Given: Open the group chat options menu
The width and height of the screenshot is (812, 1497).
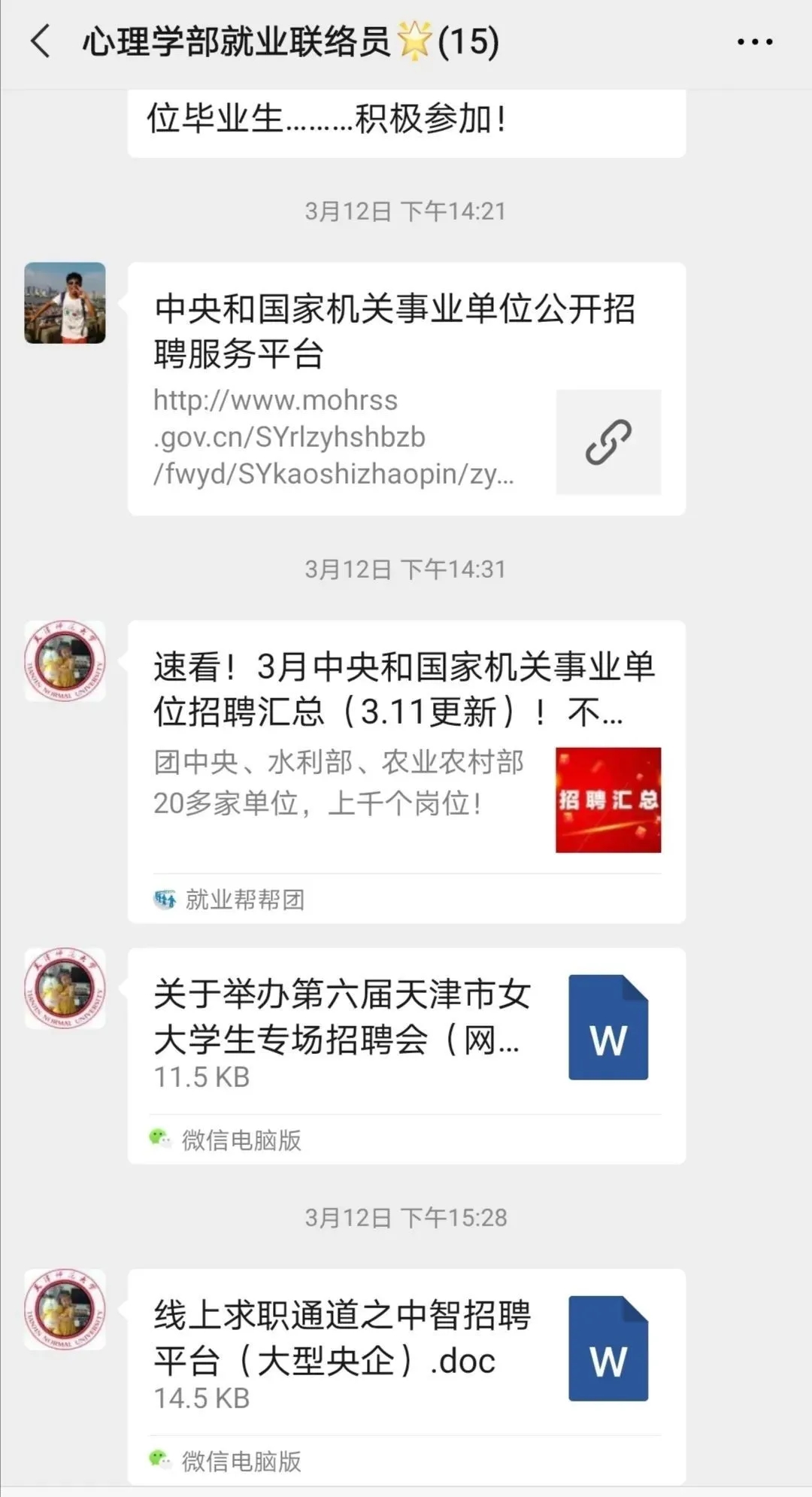Looking at the screenshot, I should point(754,42).
